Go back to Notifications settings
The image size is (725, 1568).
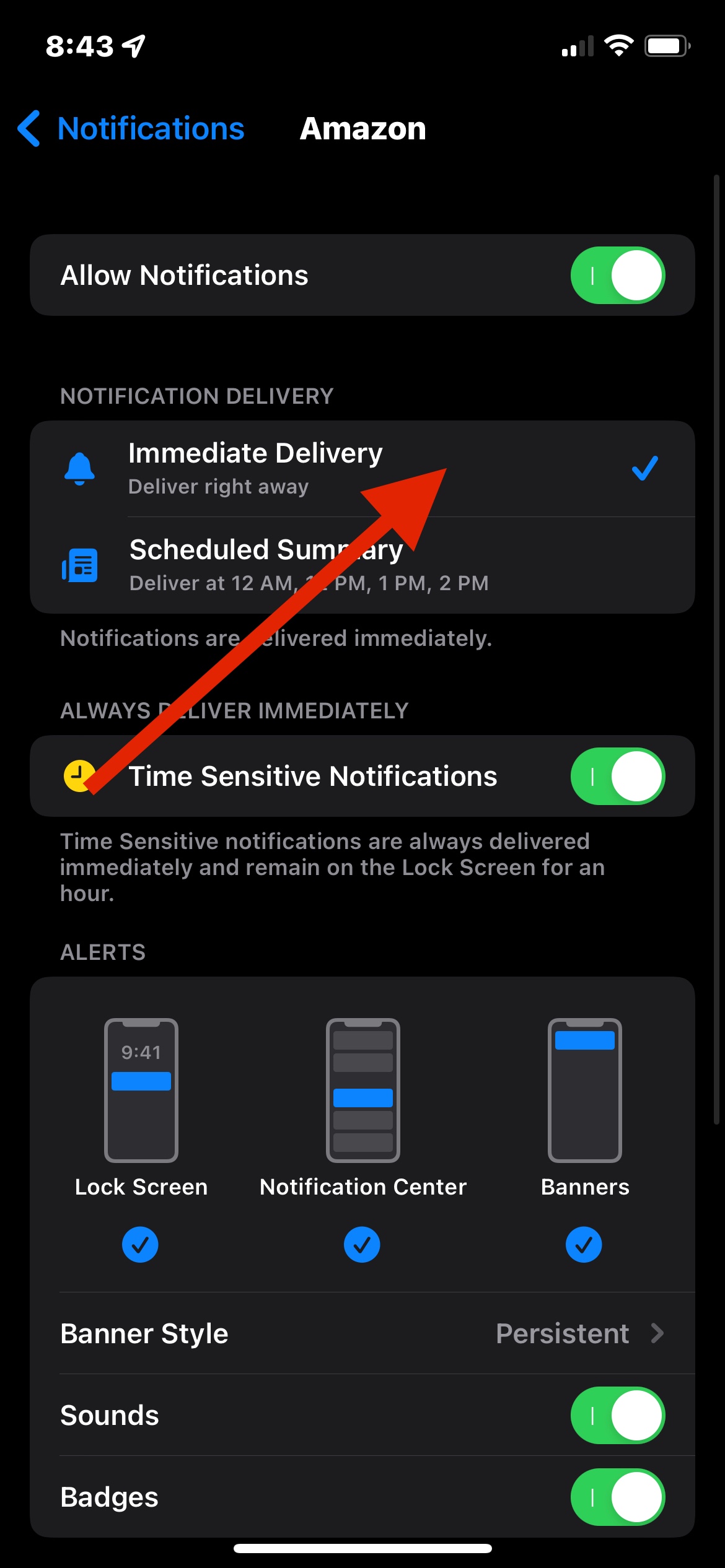click(x=131, y=129)
